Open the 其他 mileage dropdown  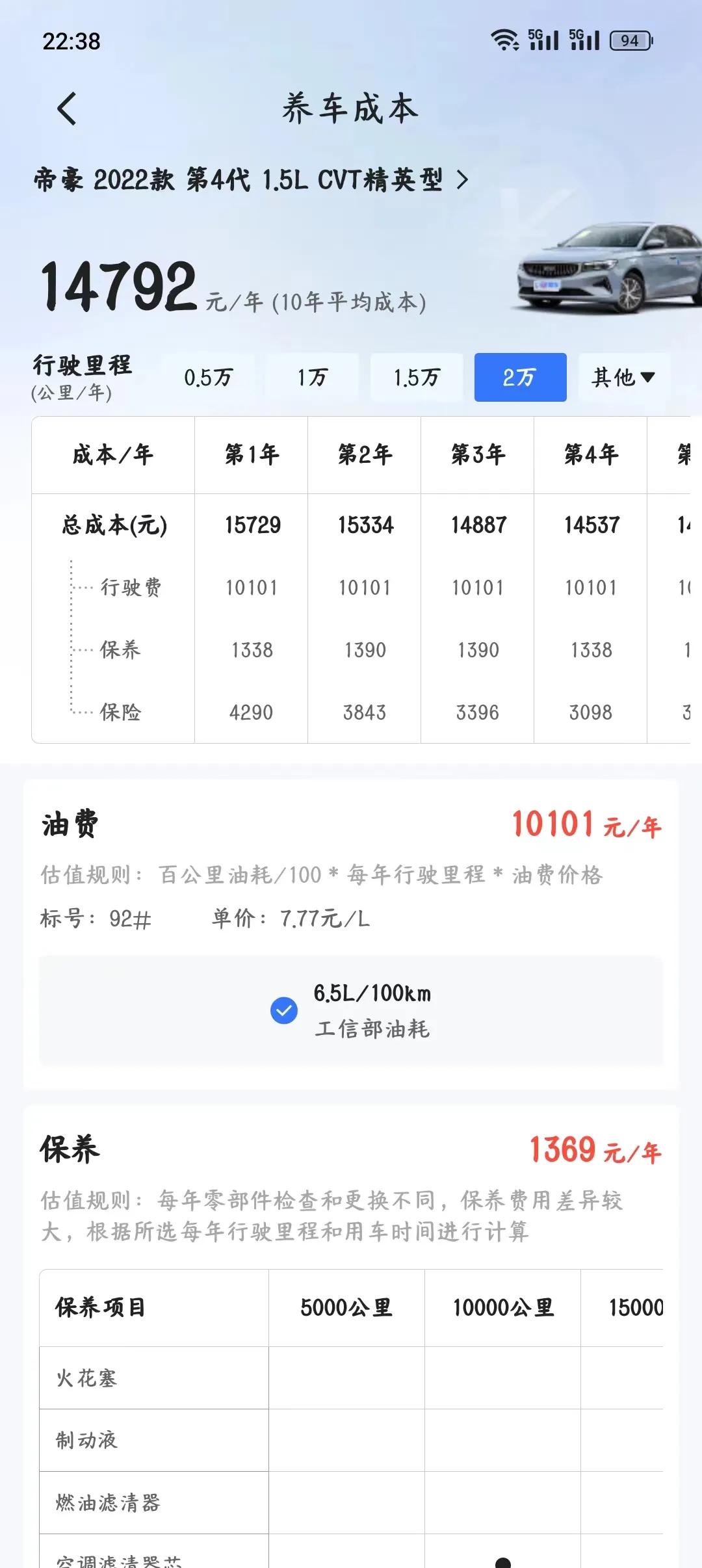pyautogui.click(x=622, y=377)
